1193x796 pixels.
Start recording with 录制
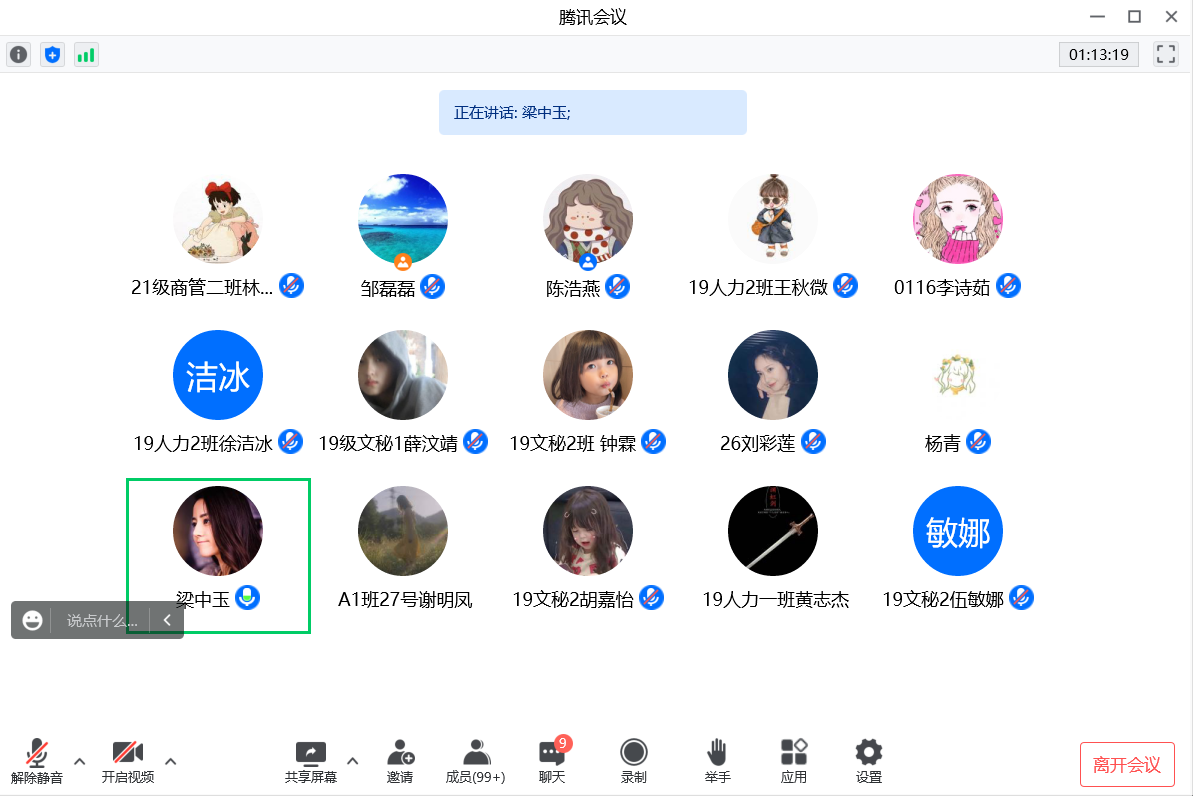click(x=633, y=761)
